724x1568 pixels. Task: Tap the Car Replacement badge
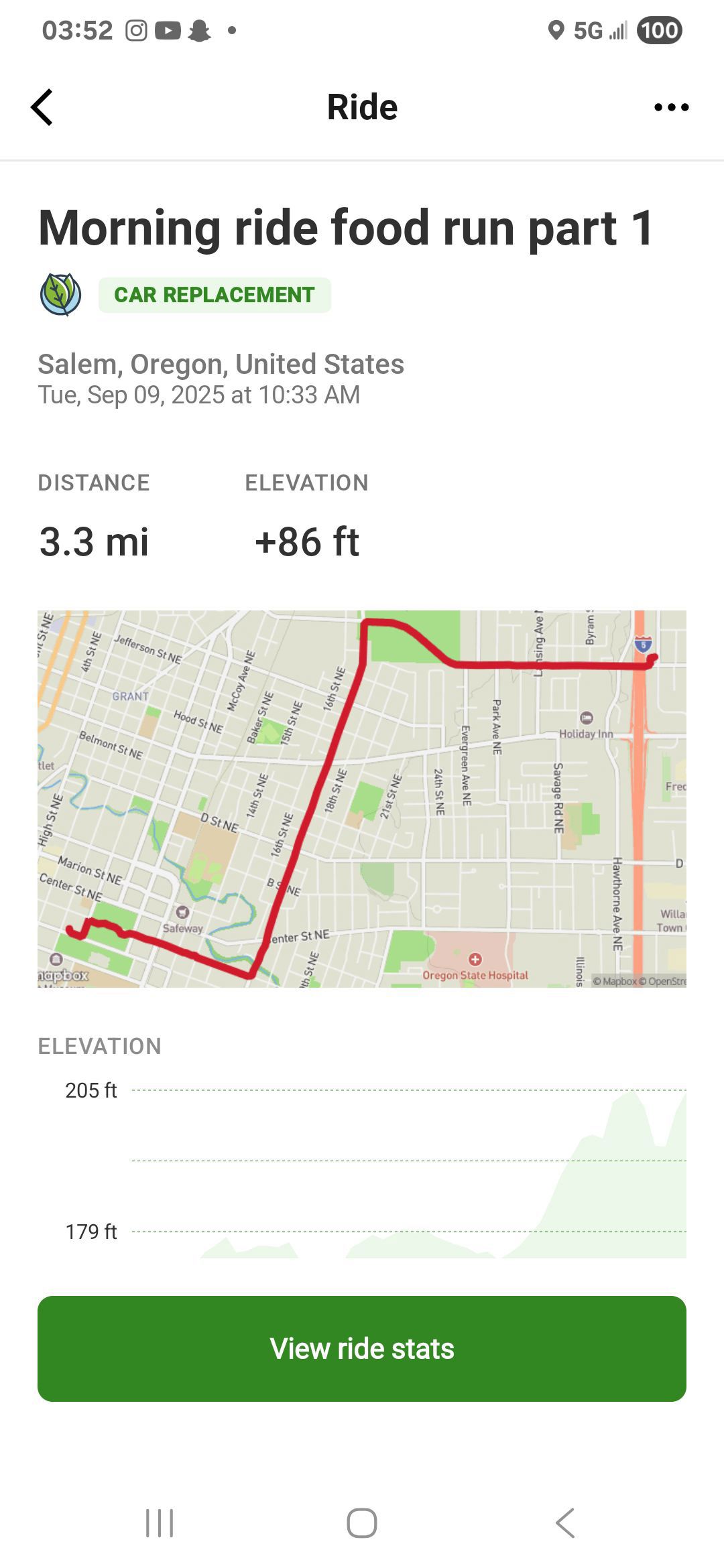[215, 295]
